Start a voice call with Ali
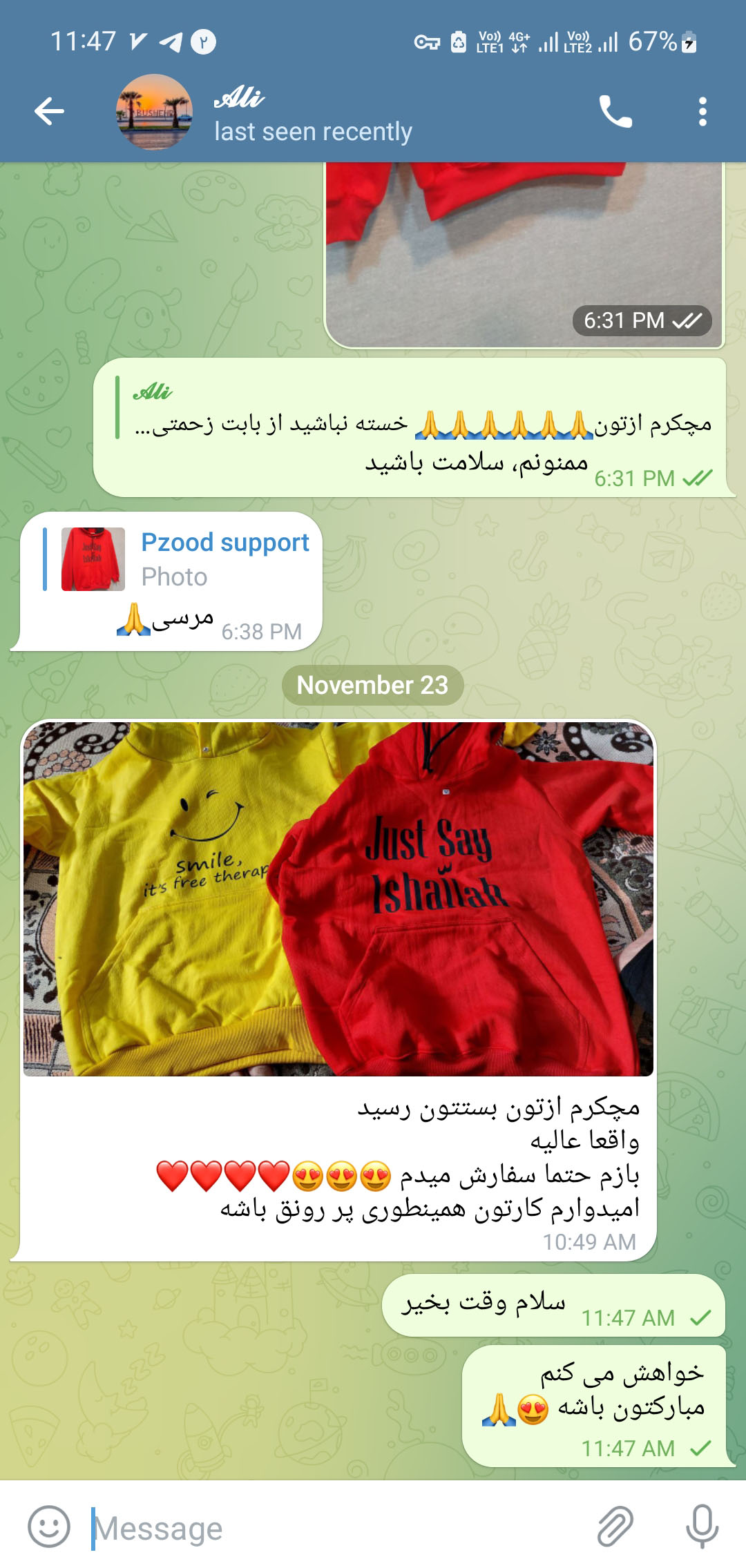The image size is (746, 1568). [x=615, y=112]
